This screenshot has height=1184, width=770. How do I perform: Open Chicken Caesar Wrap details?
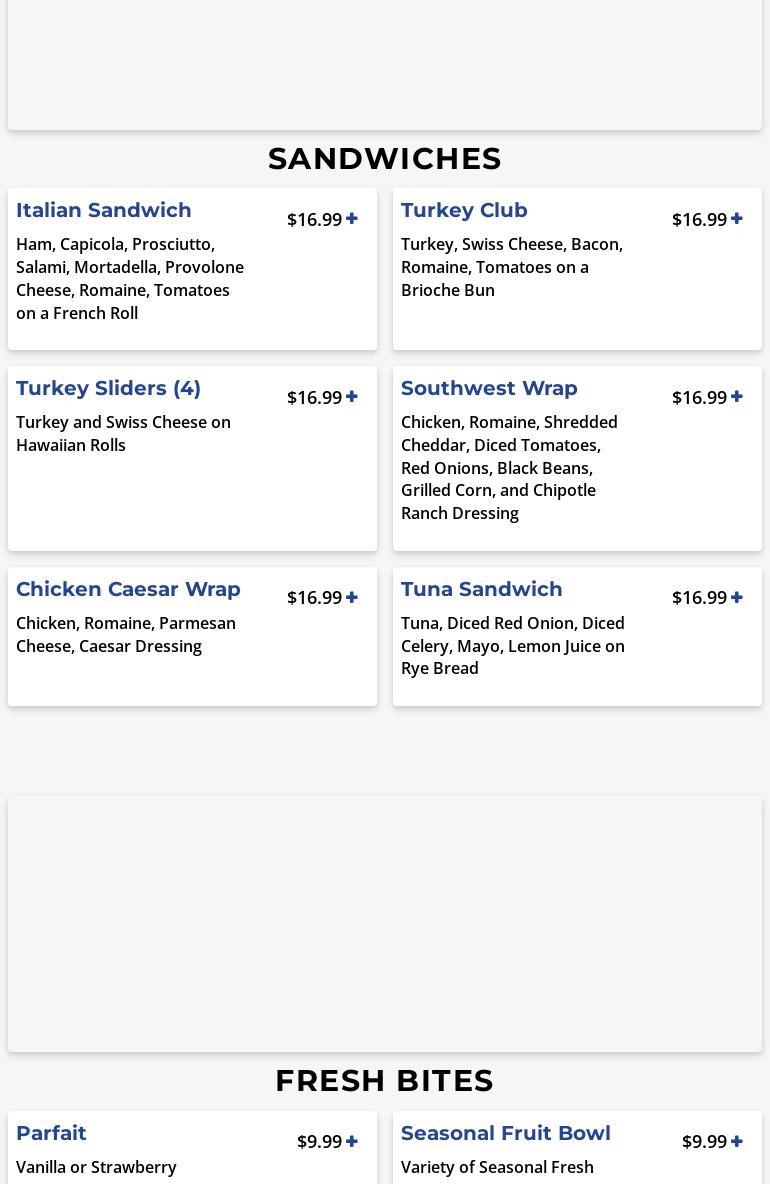tap(128, 589)
